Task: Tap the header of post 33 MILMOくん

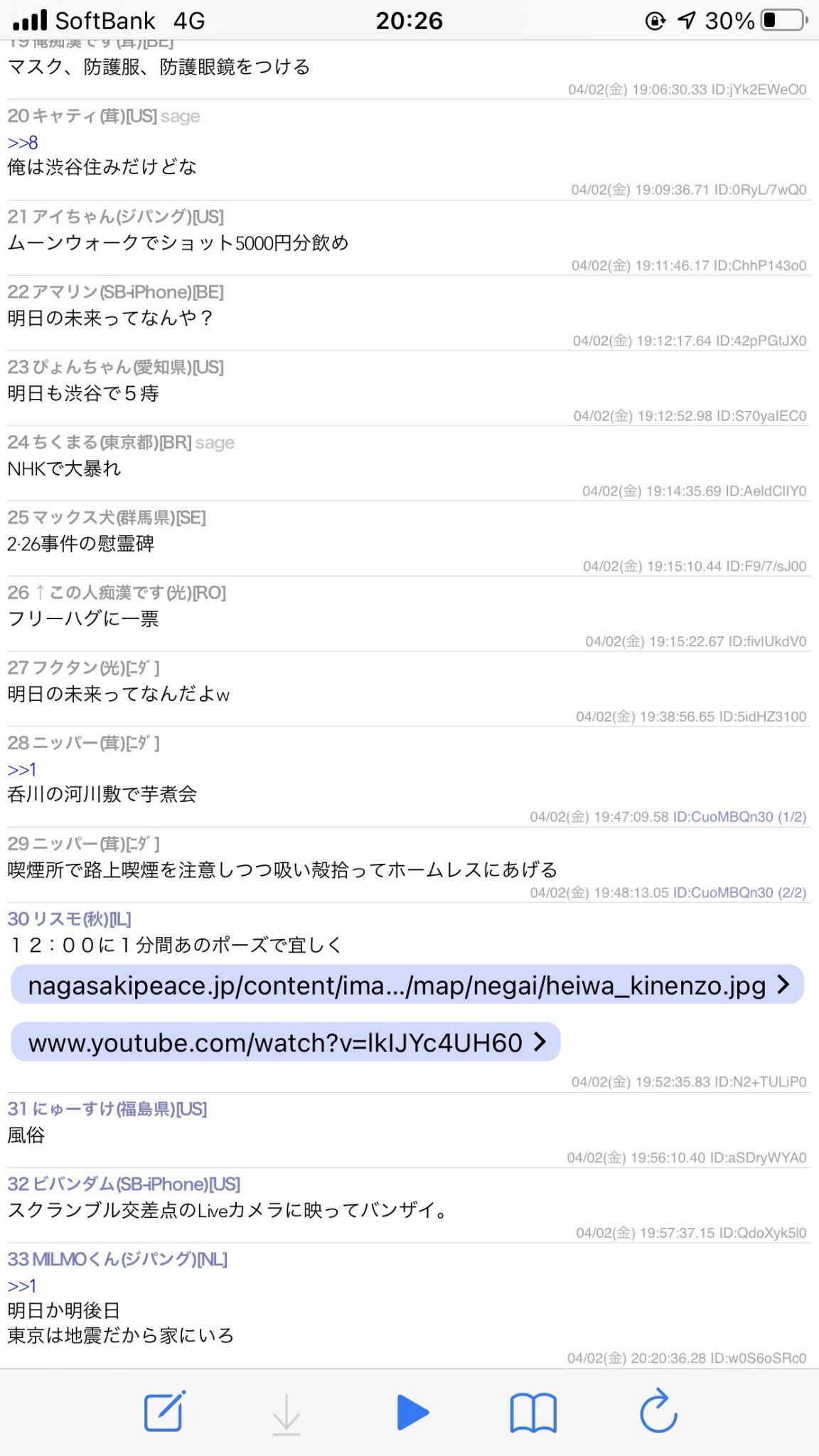Action: 117,1259
